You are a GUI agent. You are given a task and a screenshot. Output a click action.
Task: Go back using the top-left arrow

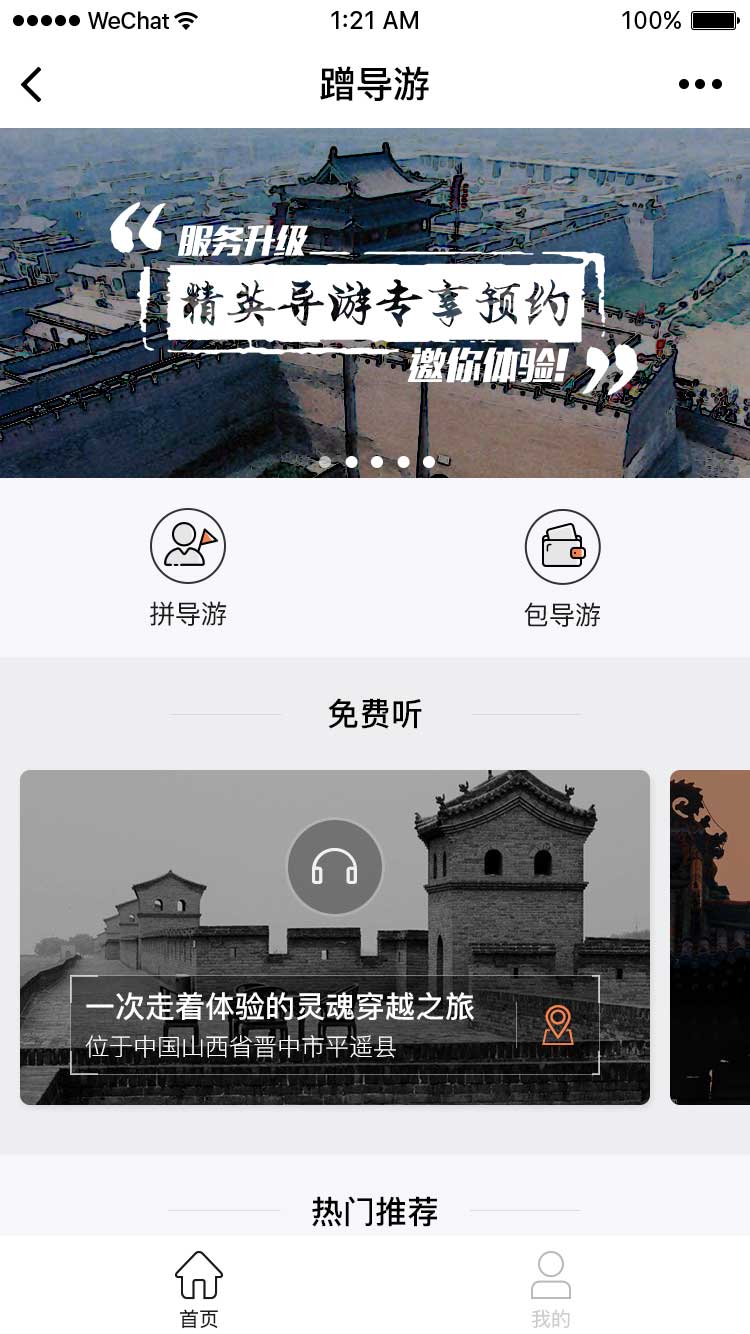coord(32,84)
